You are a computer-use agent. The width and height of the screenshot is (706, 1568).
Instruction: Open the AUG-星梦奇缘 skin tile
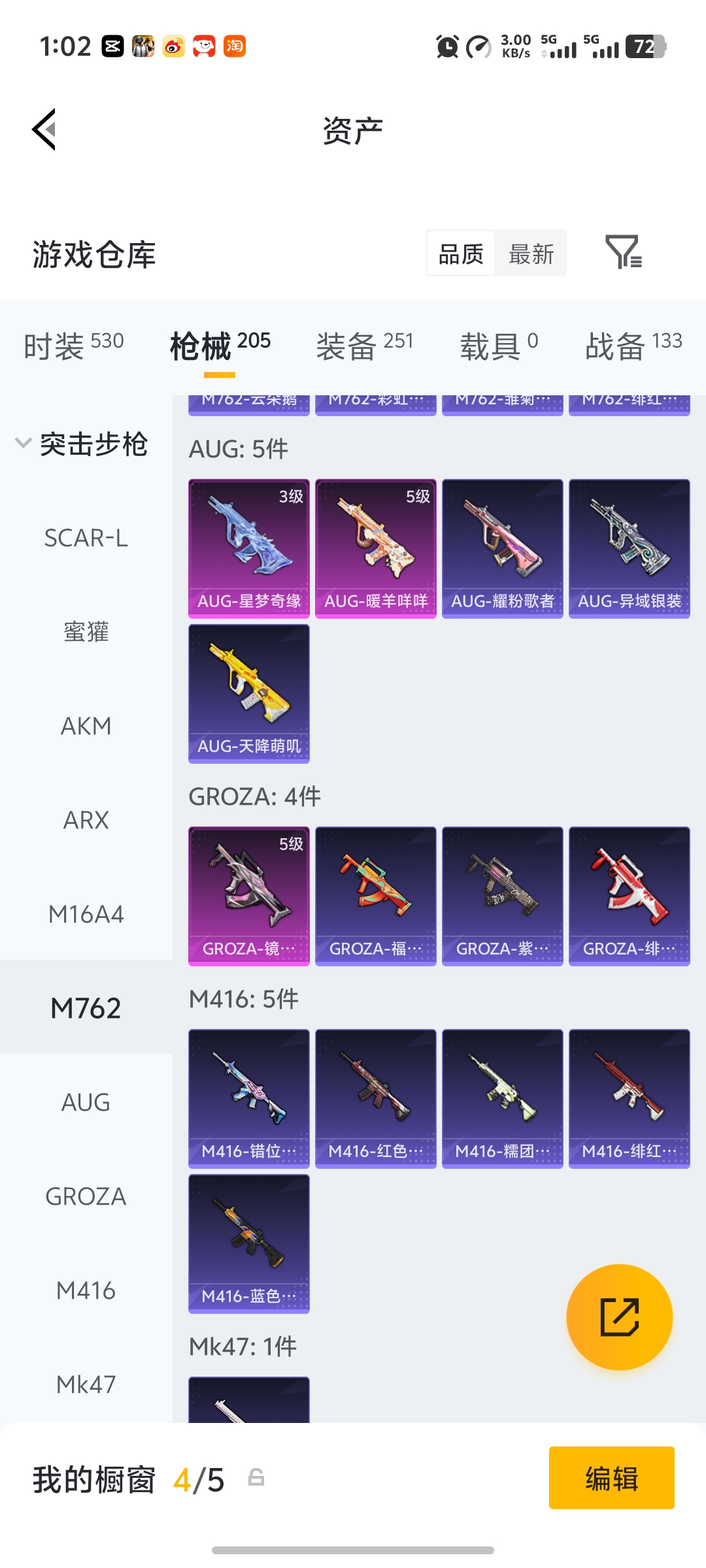248,548
